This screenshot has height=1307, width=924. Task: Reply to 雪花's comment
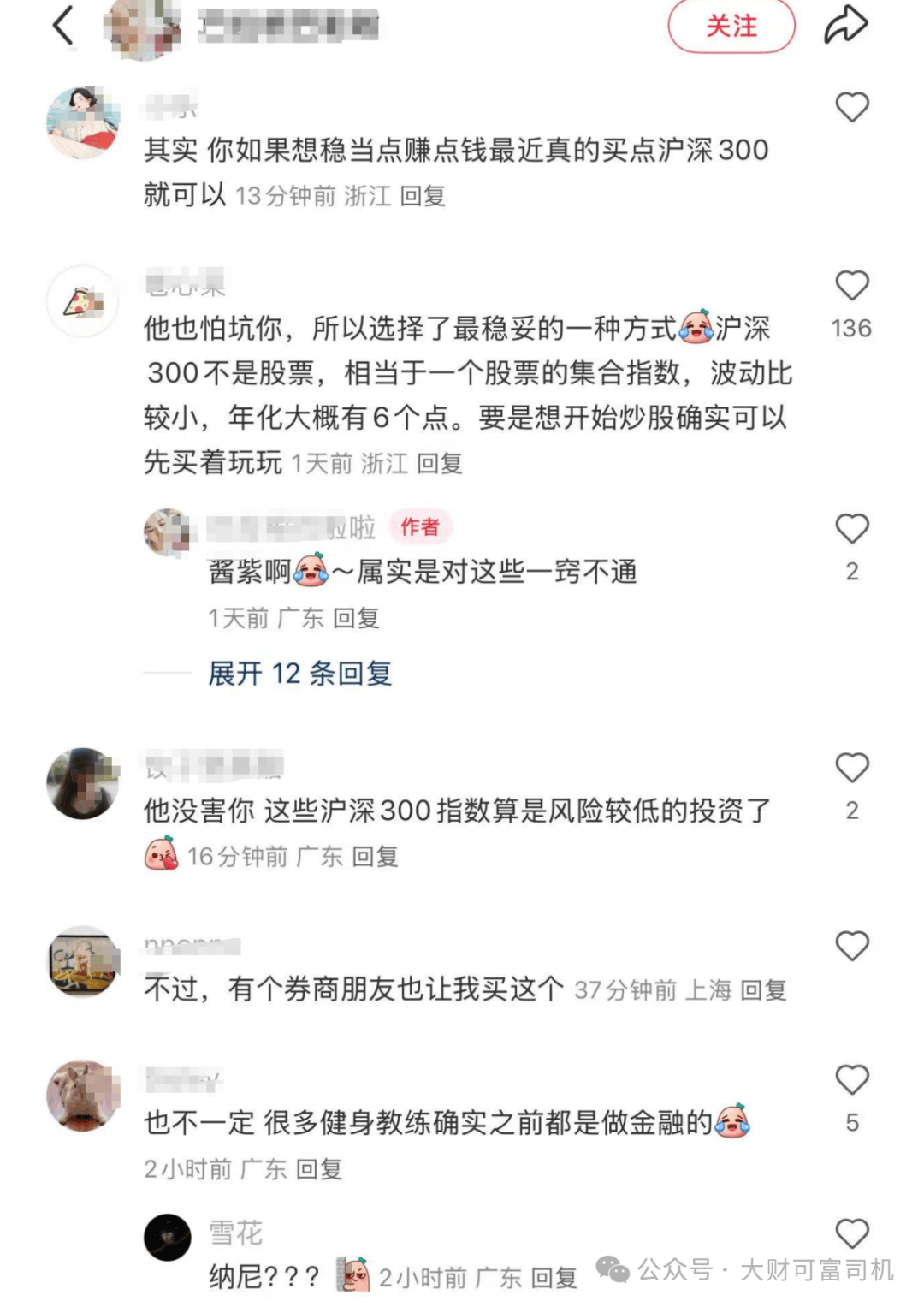[554, 1278]
